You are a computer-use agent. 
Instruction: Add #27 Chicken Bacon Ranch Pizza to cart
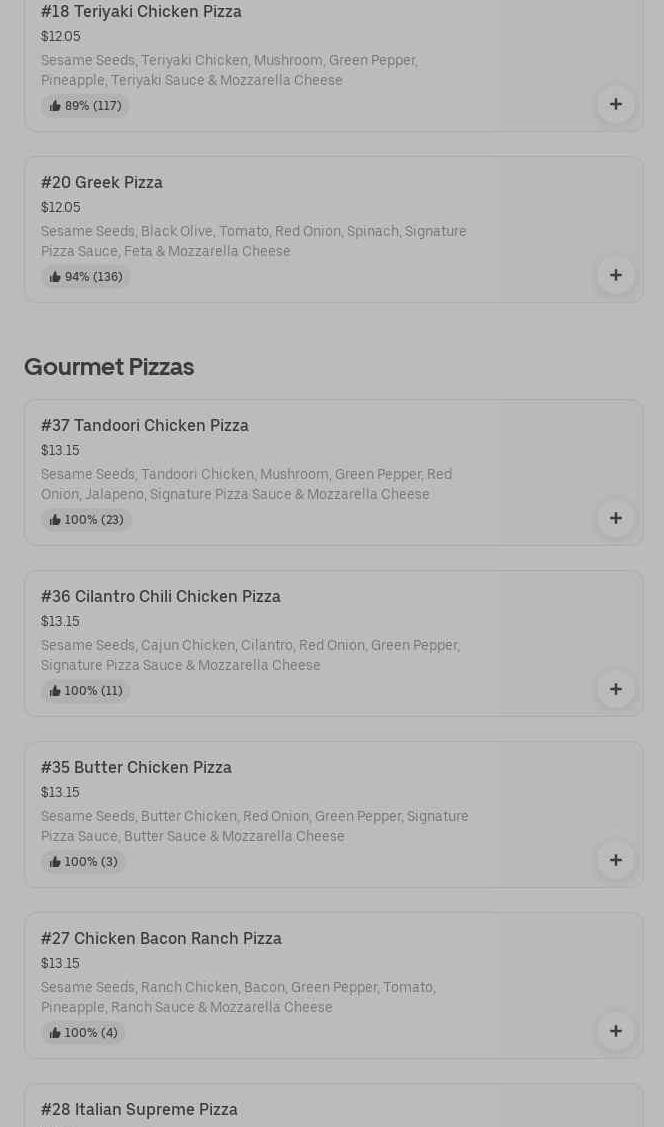point(616,1031)
